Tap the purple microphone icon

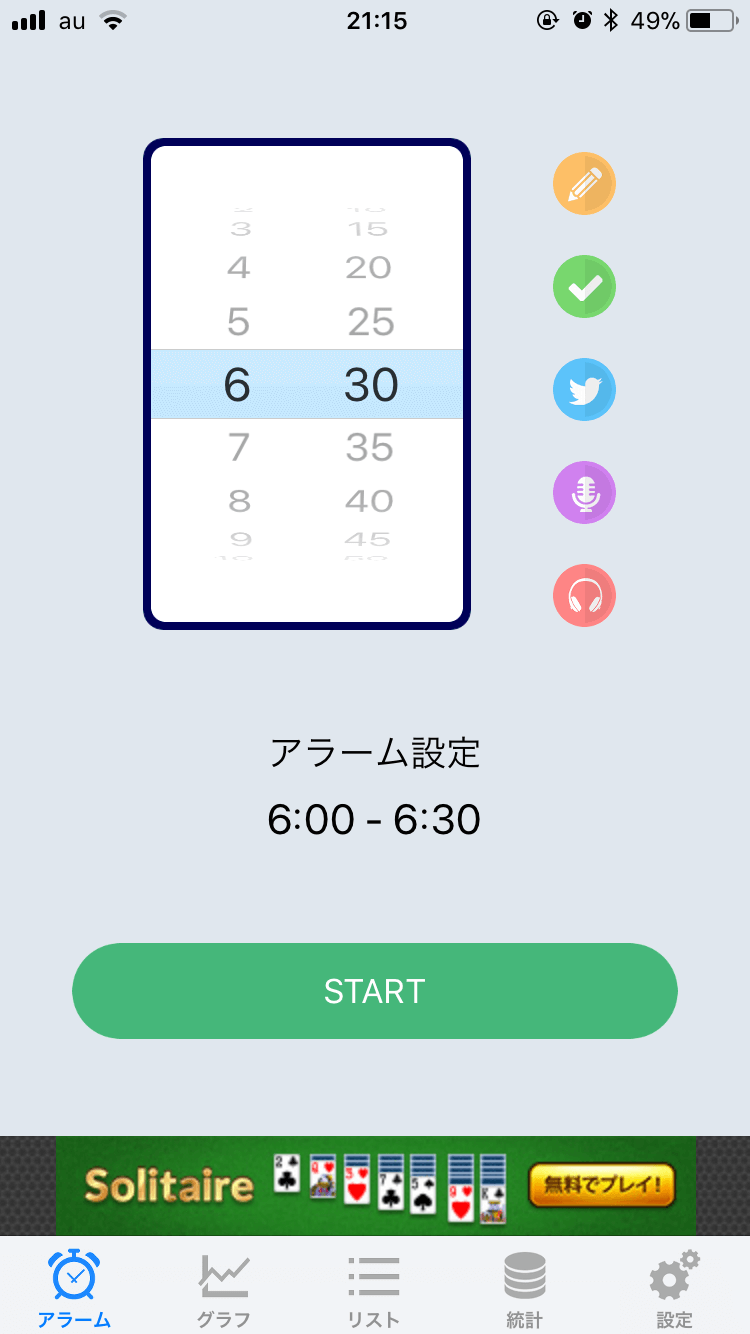point(584,493)
